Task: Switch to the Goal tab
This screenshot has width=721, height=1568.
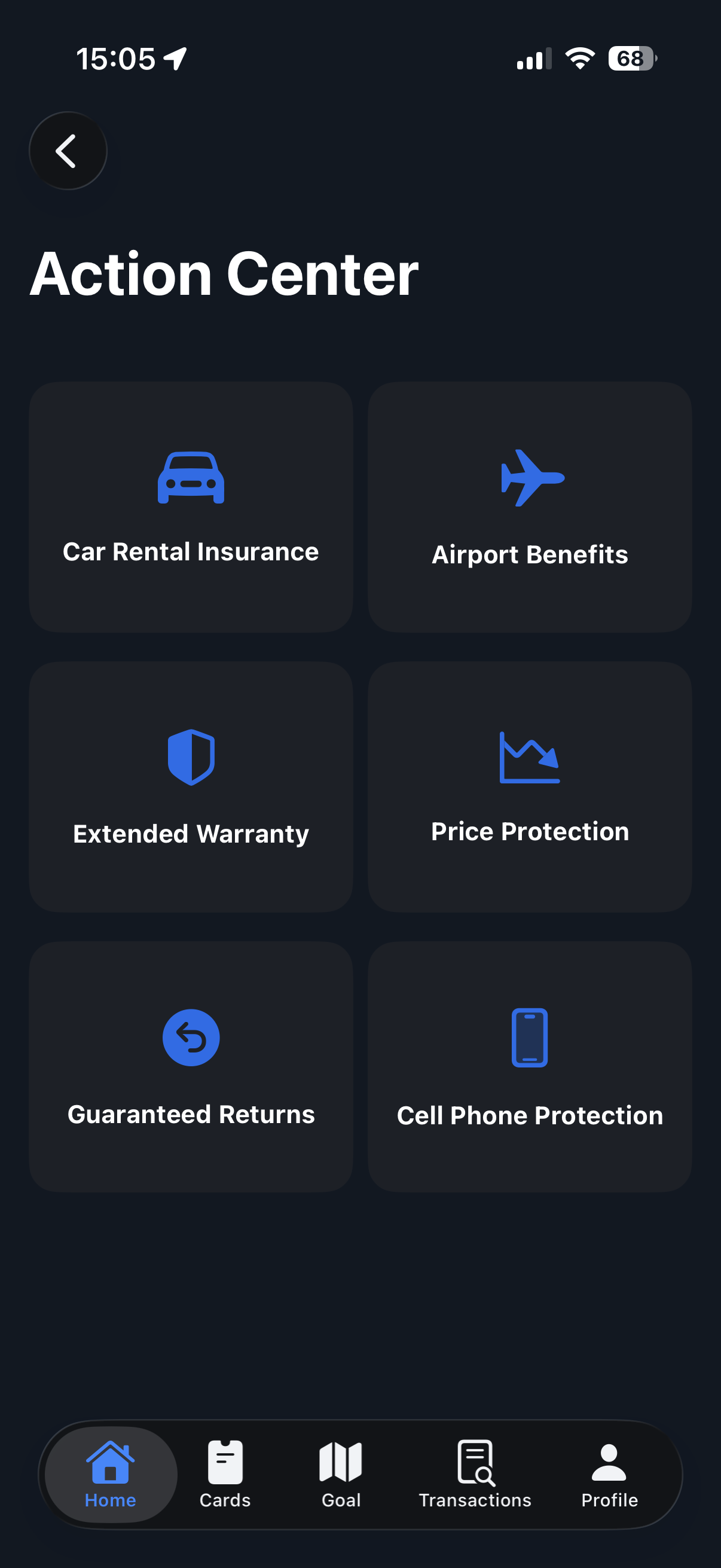Action: point(341,1474)
